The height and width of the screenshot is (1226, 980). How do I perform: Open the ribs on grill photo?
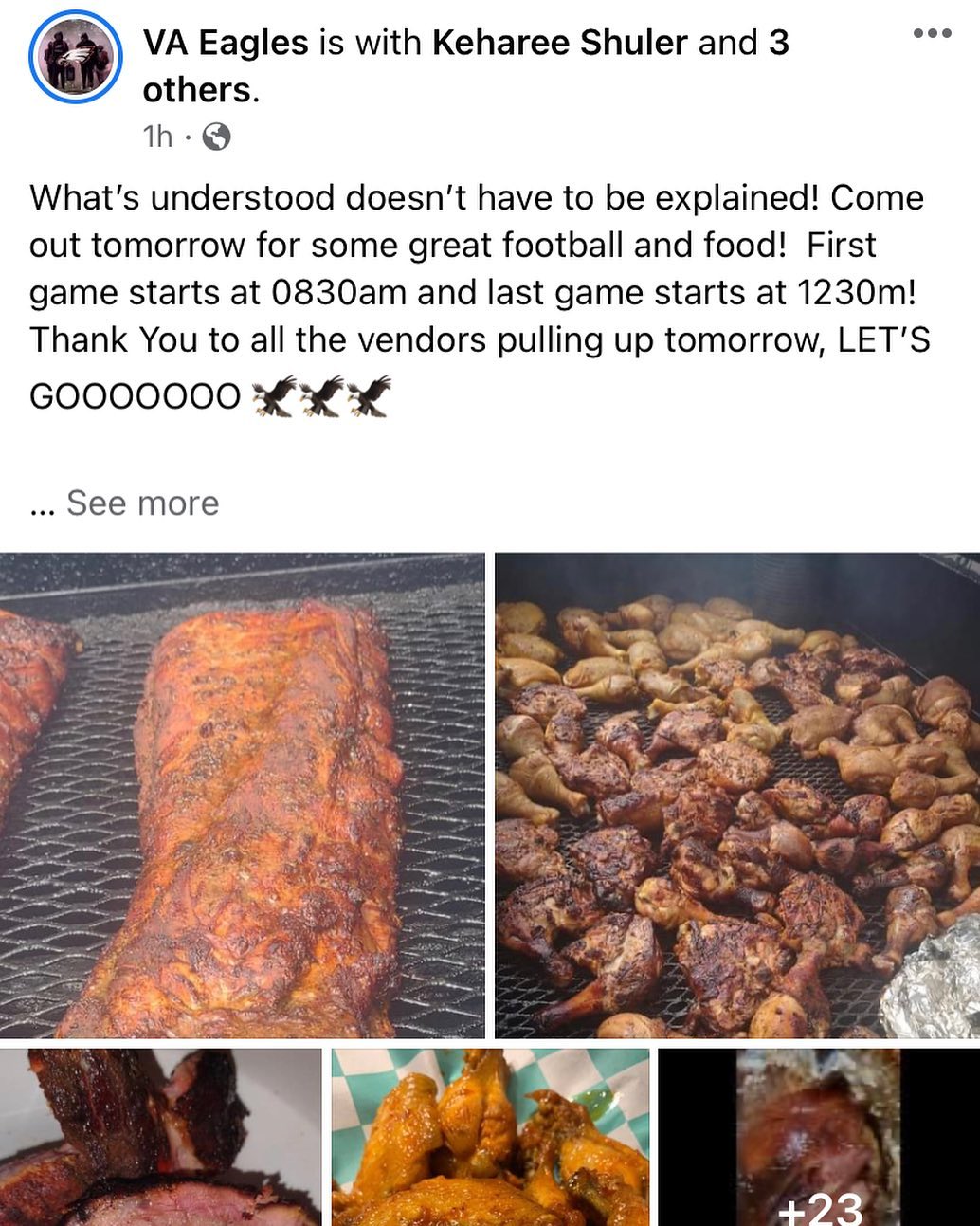pyautogui.click(x=242, y=795)
